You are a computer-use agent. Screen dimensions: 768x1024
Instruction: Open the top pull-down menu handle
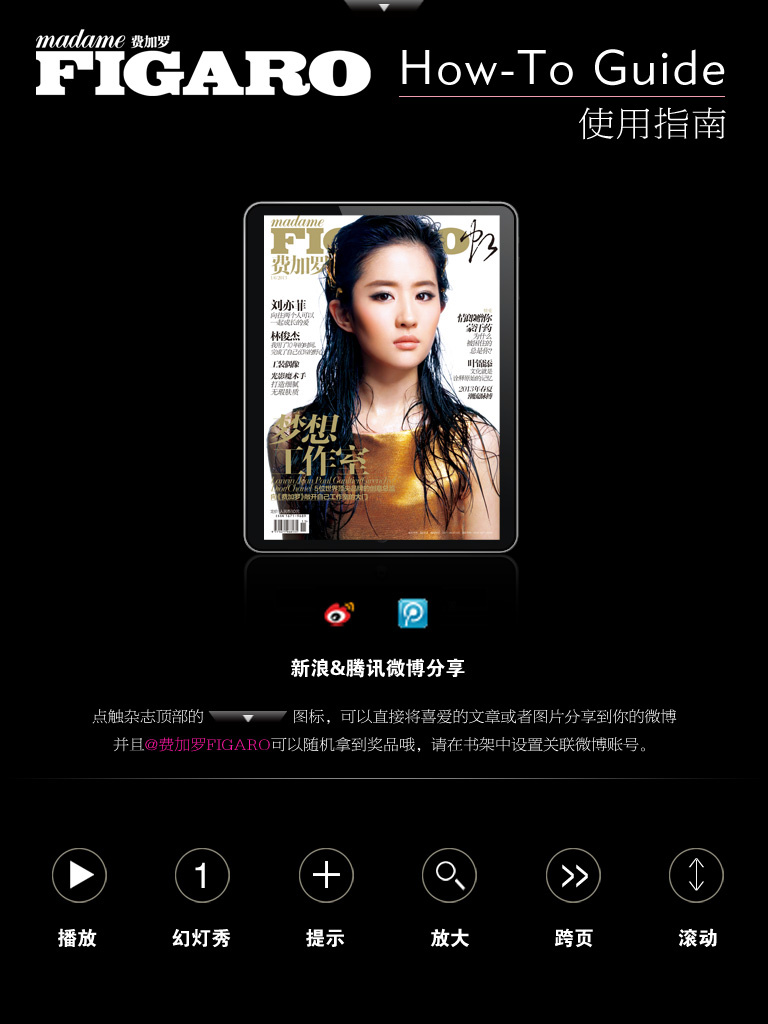[x=384, y=6]
